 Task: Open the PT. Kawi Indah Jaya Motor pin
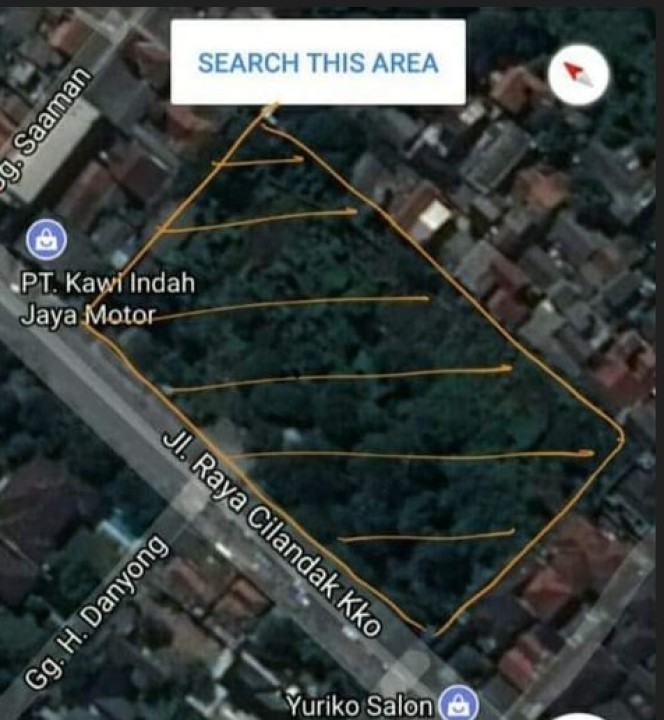[x=46, y=239]
